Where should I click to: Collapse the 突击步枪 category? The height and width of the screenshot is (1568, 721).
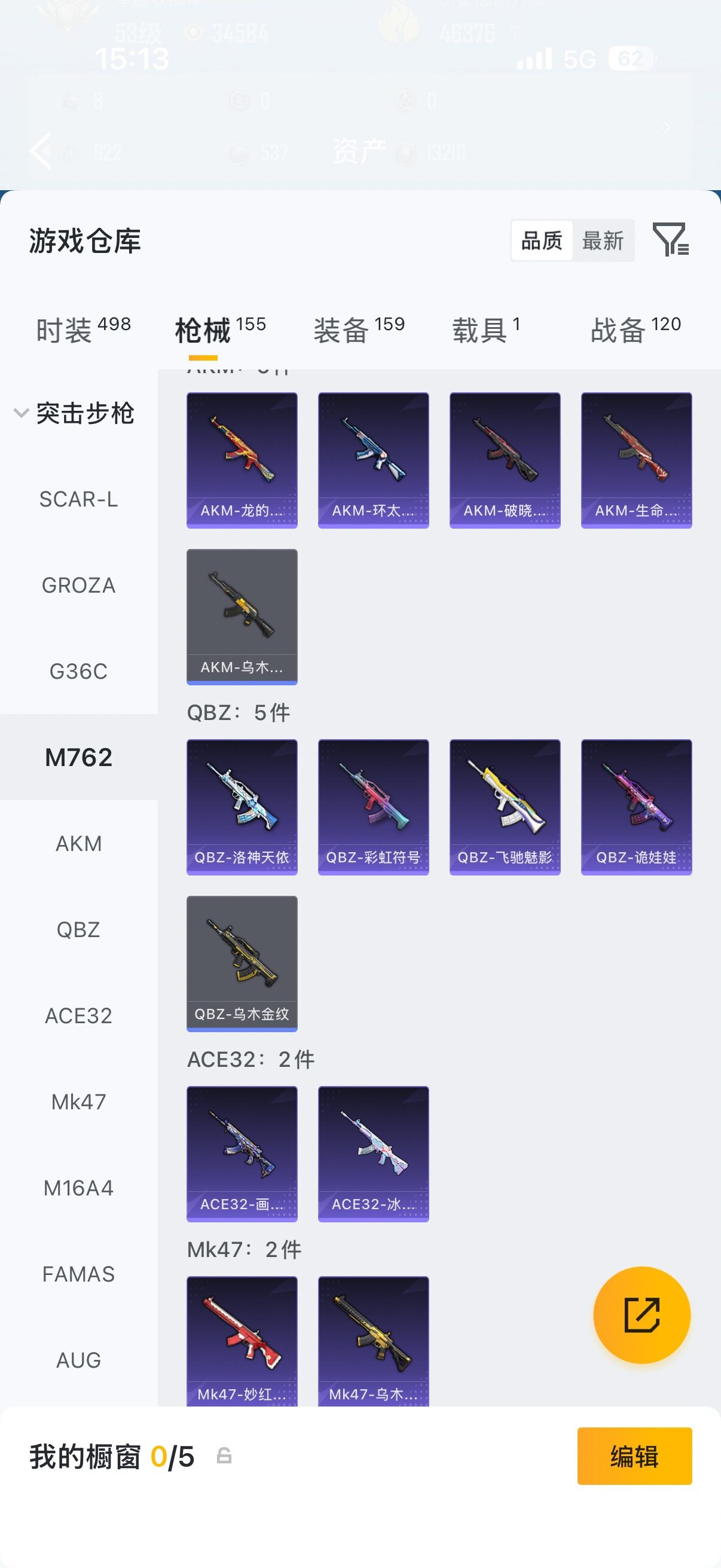74,413
